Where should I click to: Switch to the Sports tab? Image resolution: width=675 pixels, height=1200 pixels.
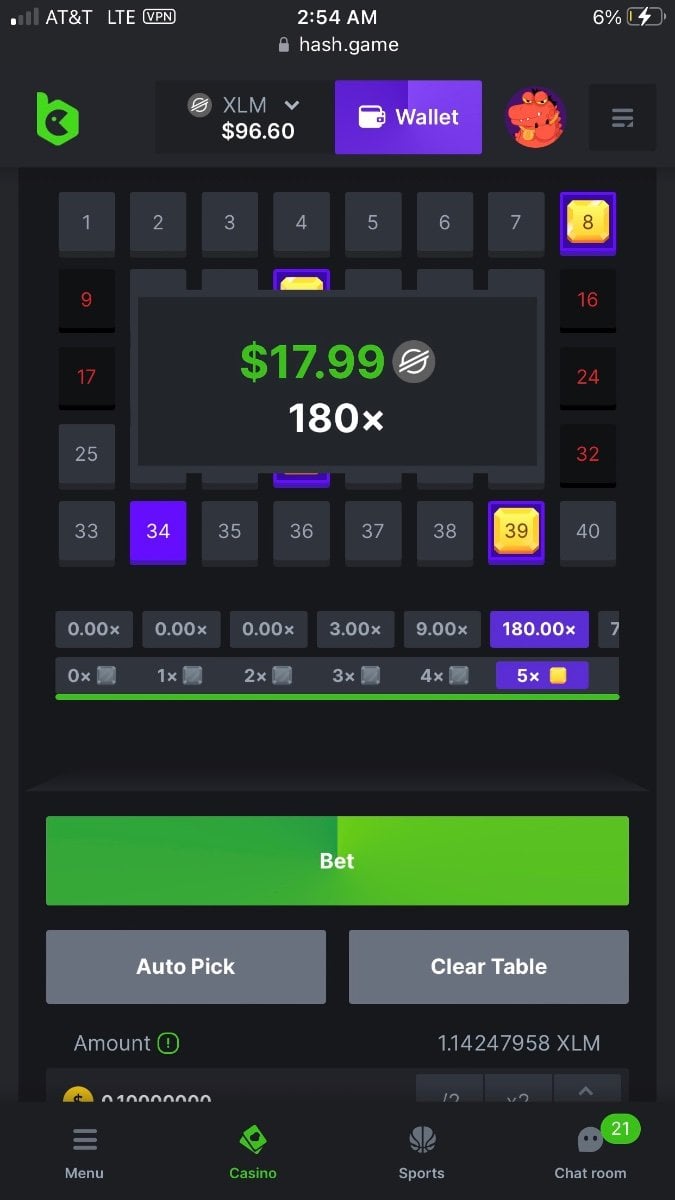422,1153
